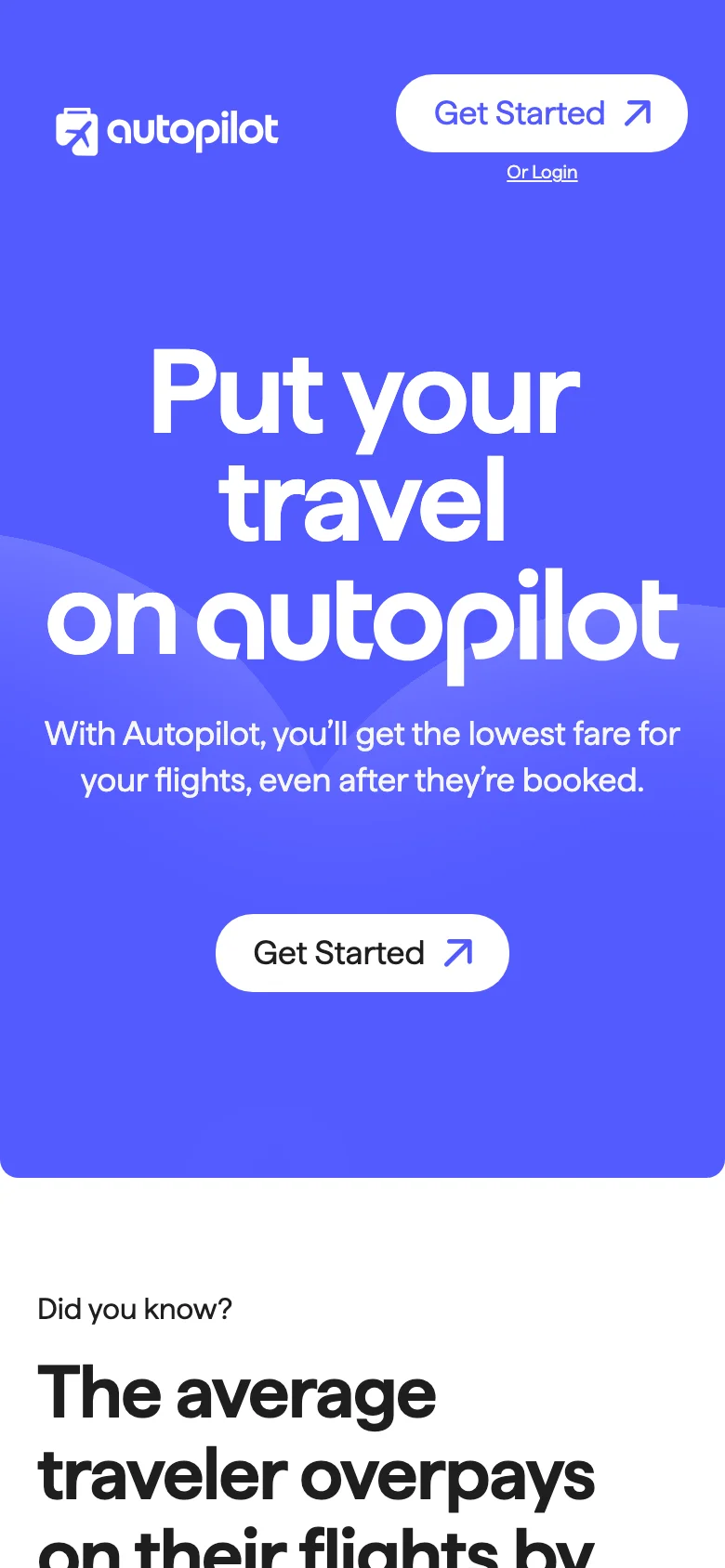Click the autopilot wordmark in the header

193,130
